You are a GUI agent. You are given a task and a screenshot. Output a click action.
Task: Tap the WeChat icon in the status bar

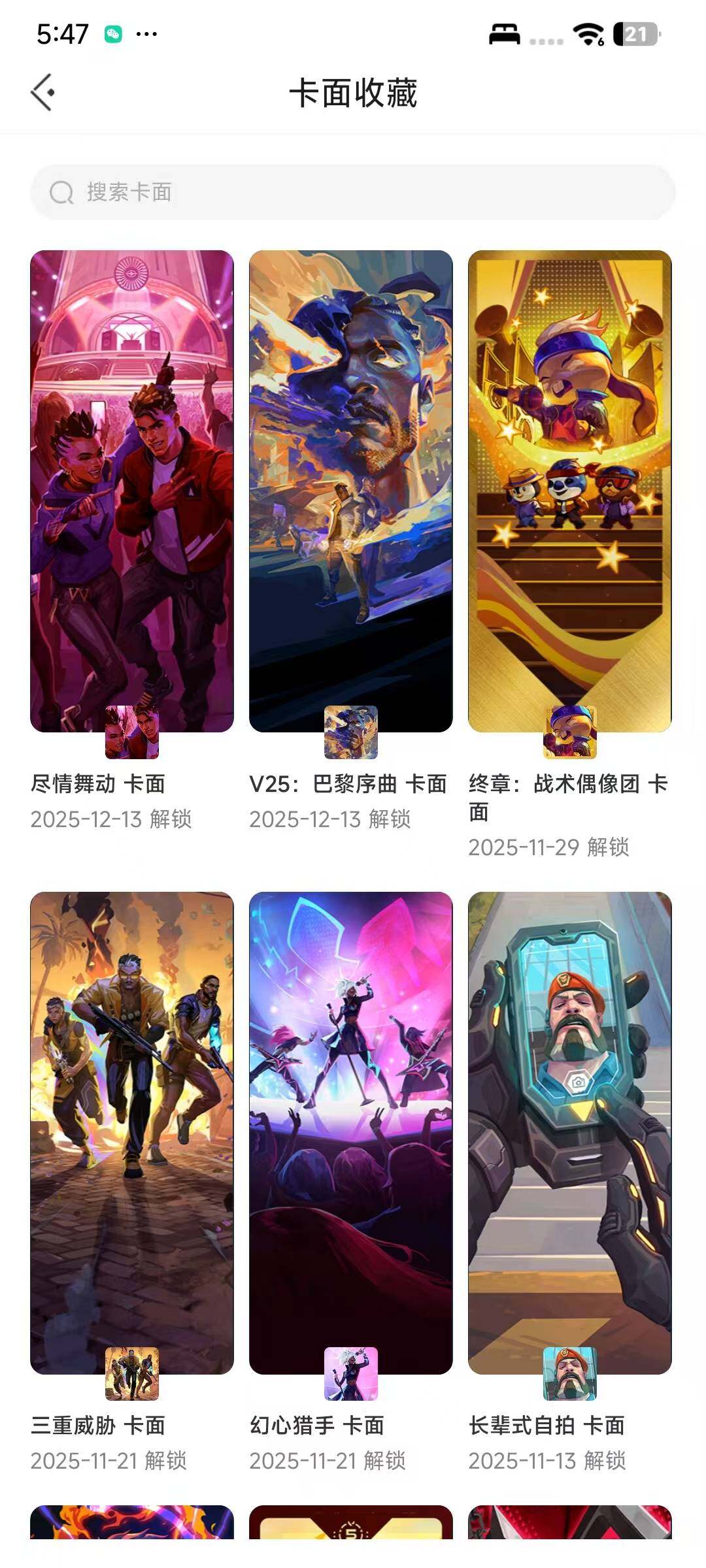[x=112, y=33]
